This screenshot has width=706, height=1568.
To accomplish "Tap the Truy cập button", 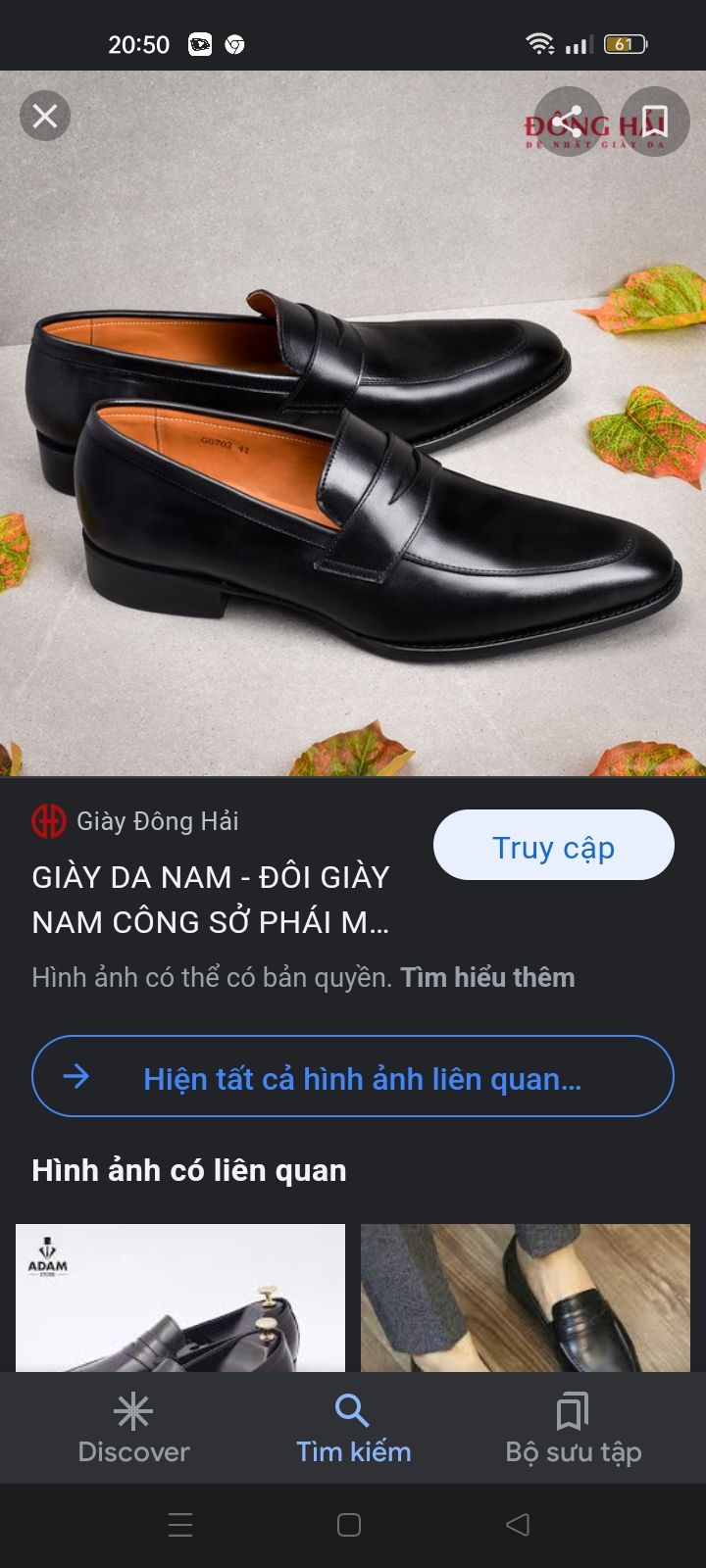I will click(553, 846).
